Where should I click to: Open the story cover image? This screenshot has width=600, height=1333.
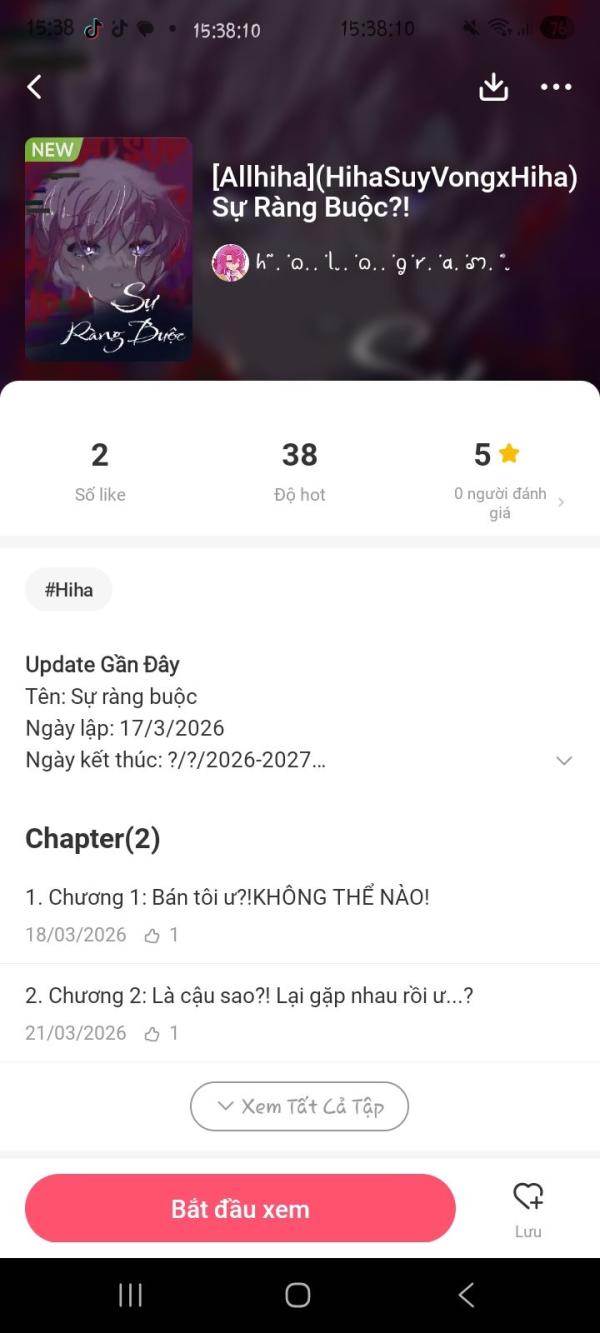[108, 249]
